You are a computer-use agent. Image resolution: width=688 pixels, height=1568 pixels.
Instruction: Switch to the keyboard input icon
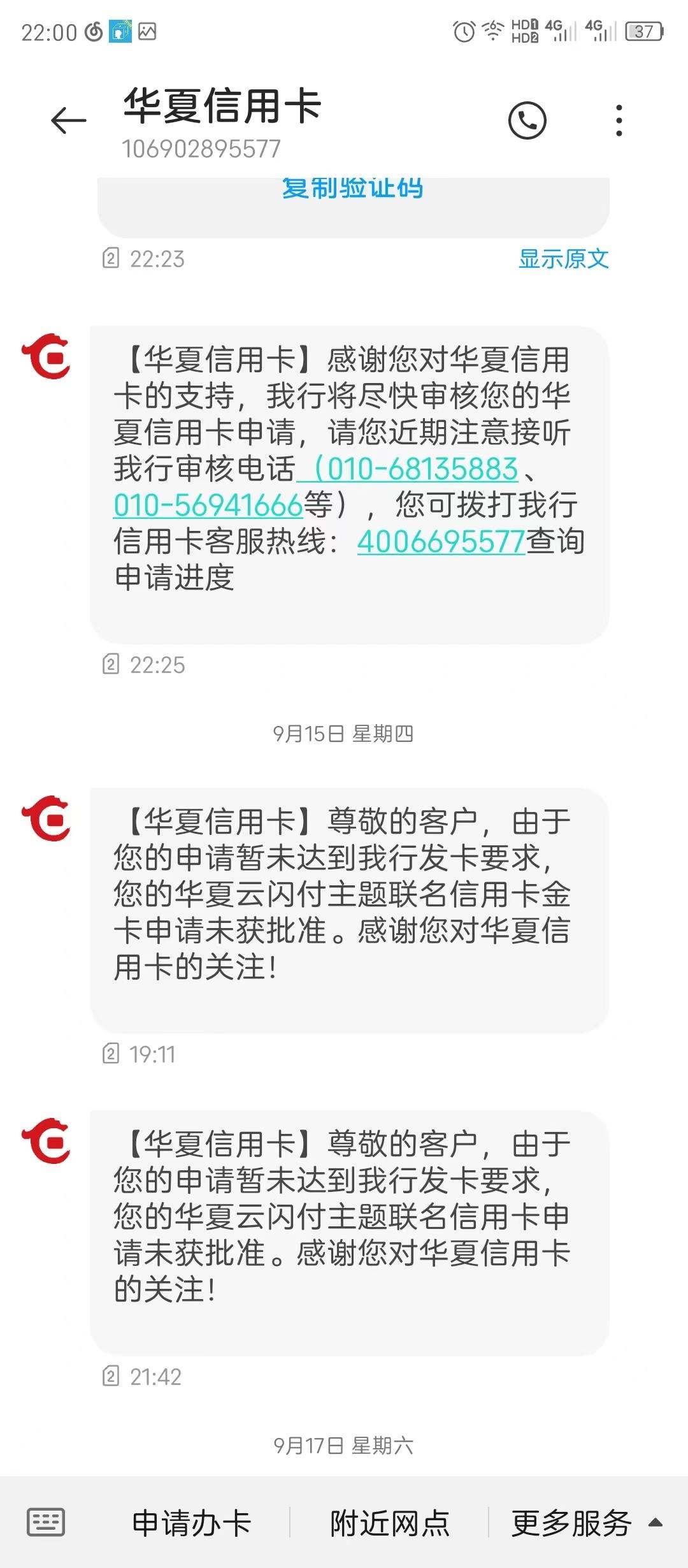coord(46,1522)
